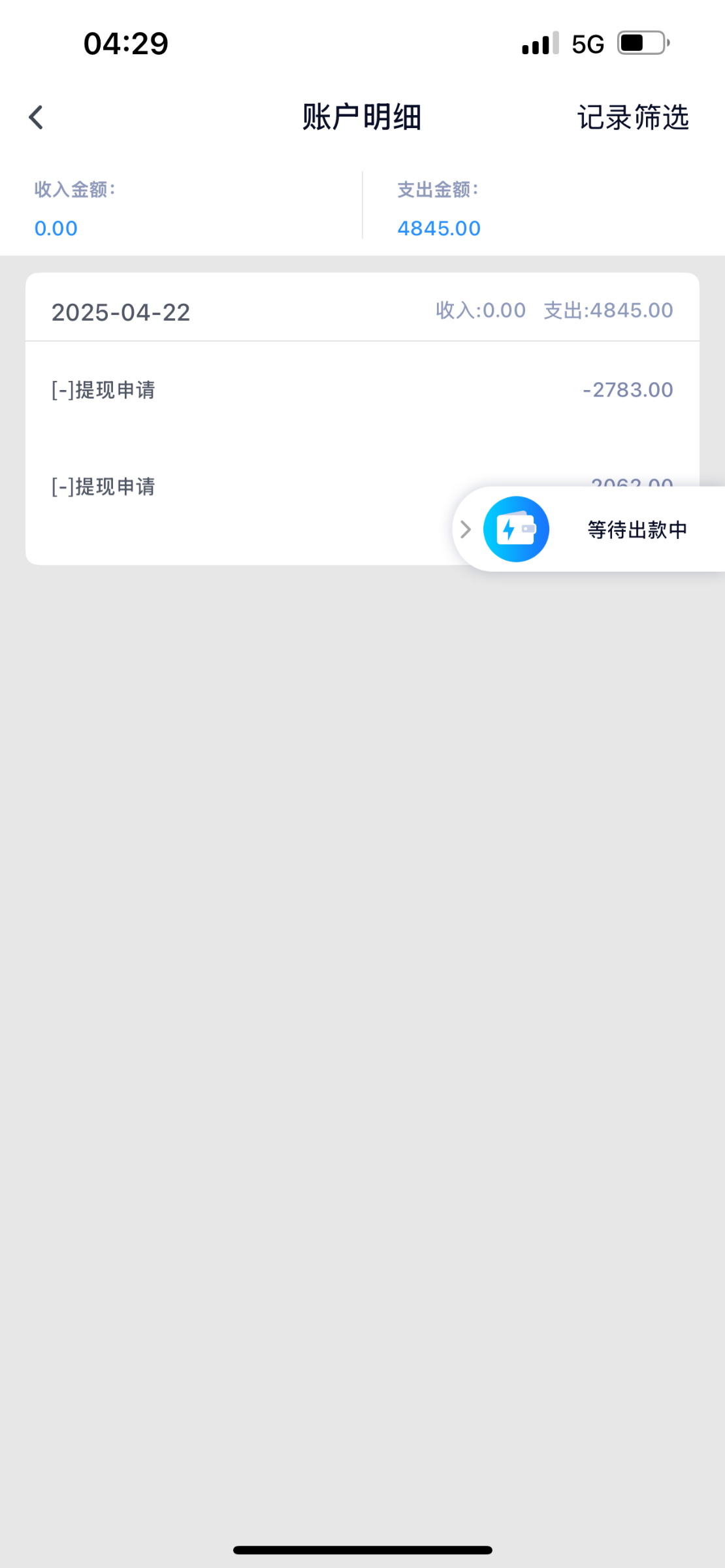Go back using the top-left arrow
Screen dimensions: 725x1568
coord(36,118)
